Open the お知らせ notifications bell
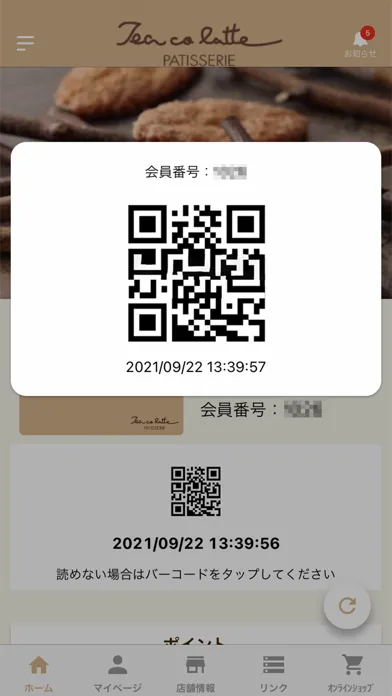The width and height of the screenshot is (392, 696). pyautogui.click(x=360, y=43)
